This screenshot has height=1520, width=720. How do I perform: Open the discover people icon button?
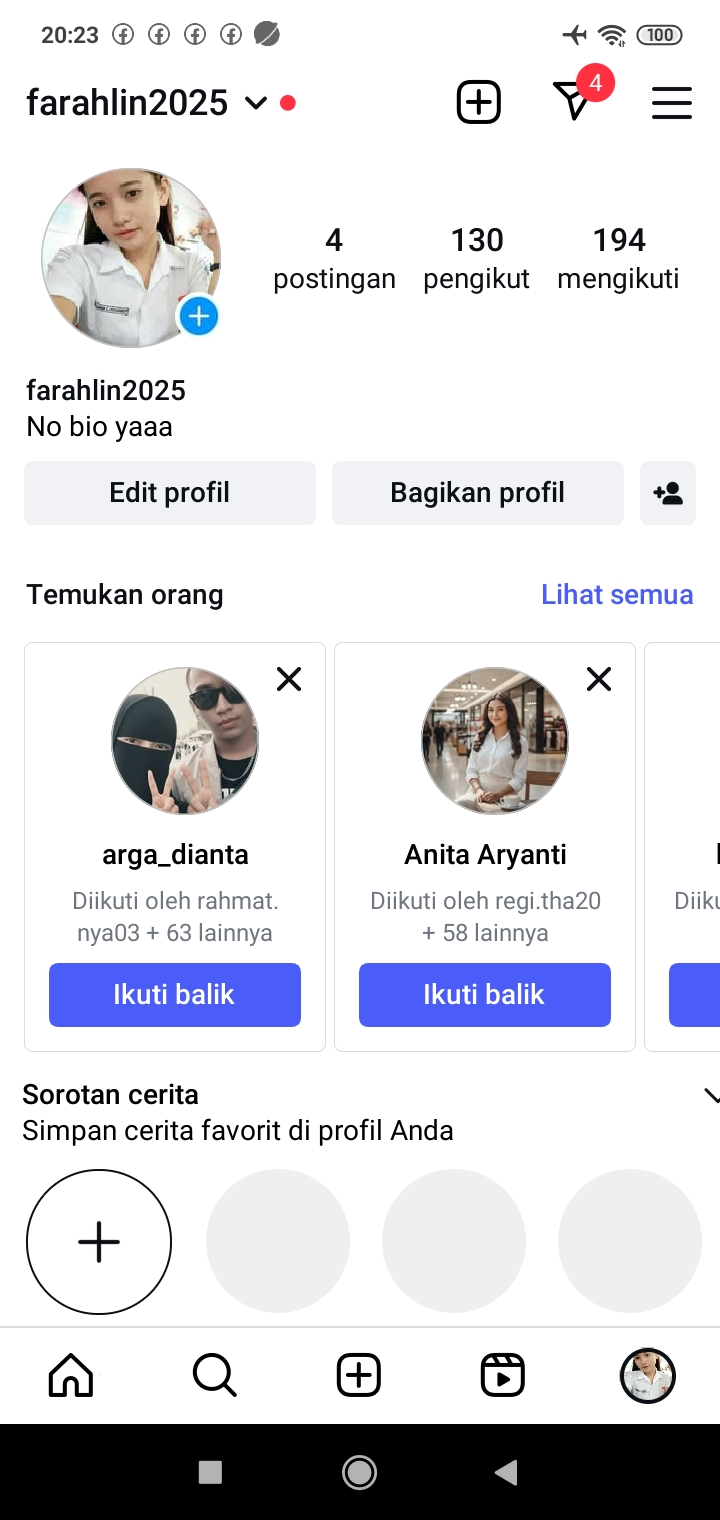click(667, 493)
